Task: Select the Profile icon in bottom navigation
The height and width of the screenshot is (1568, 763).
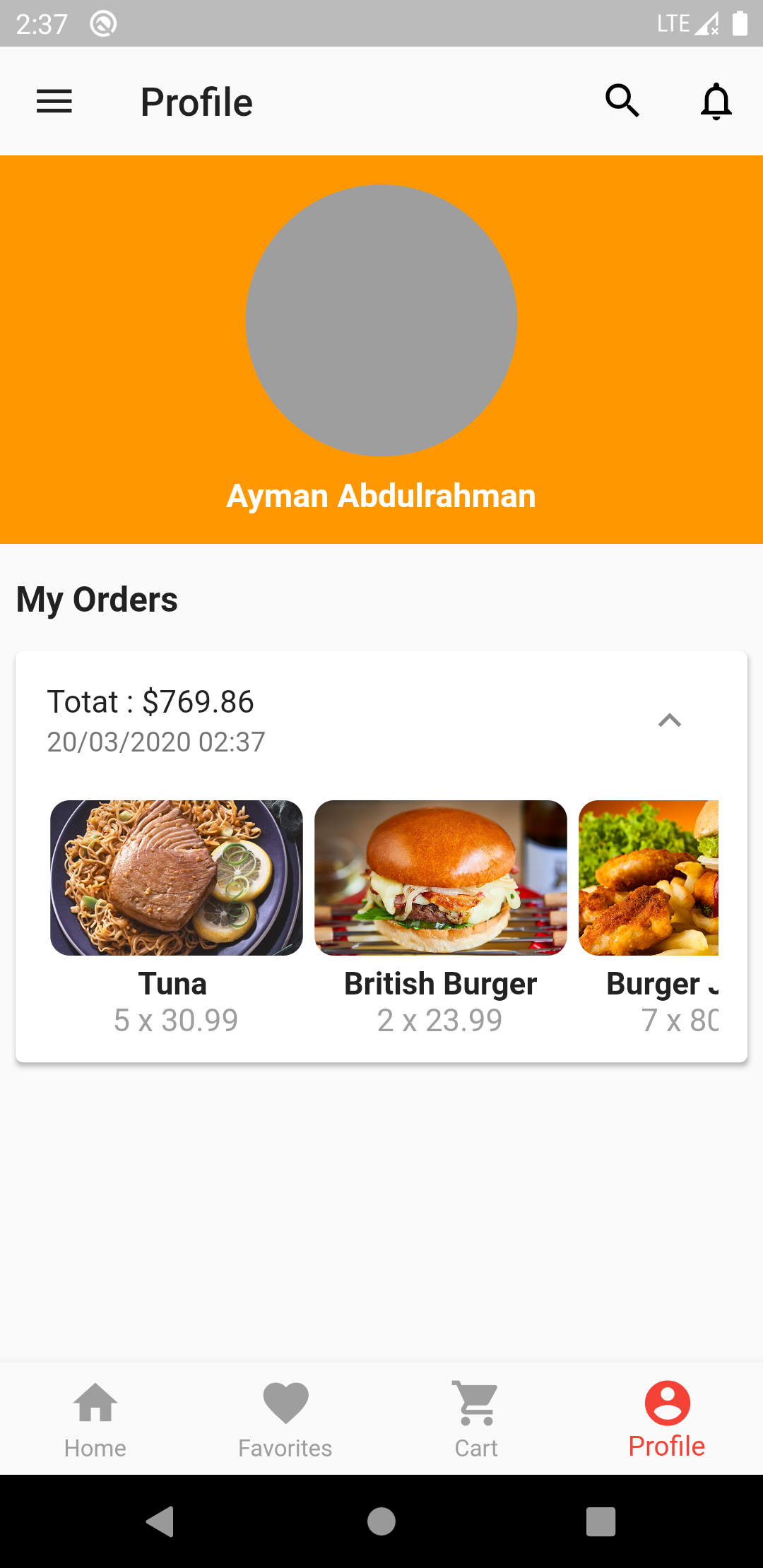Action: click(x=667, y=1401)
